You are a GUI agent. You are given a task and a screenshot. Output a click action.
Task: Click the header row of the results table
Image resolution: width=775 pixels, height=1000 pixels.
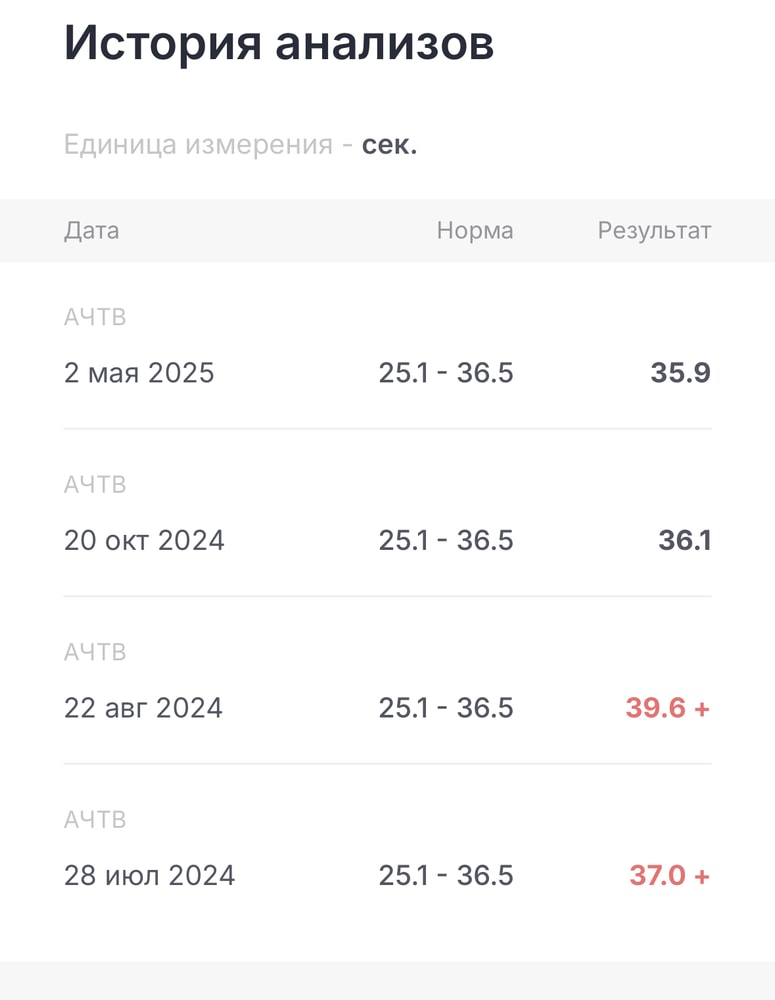[x=387, y=230]
